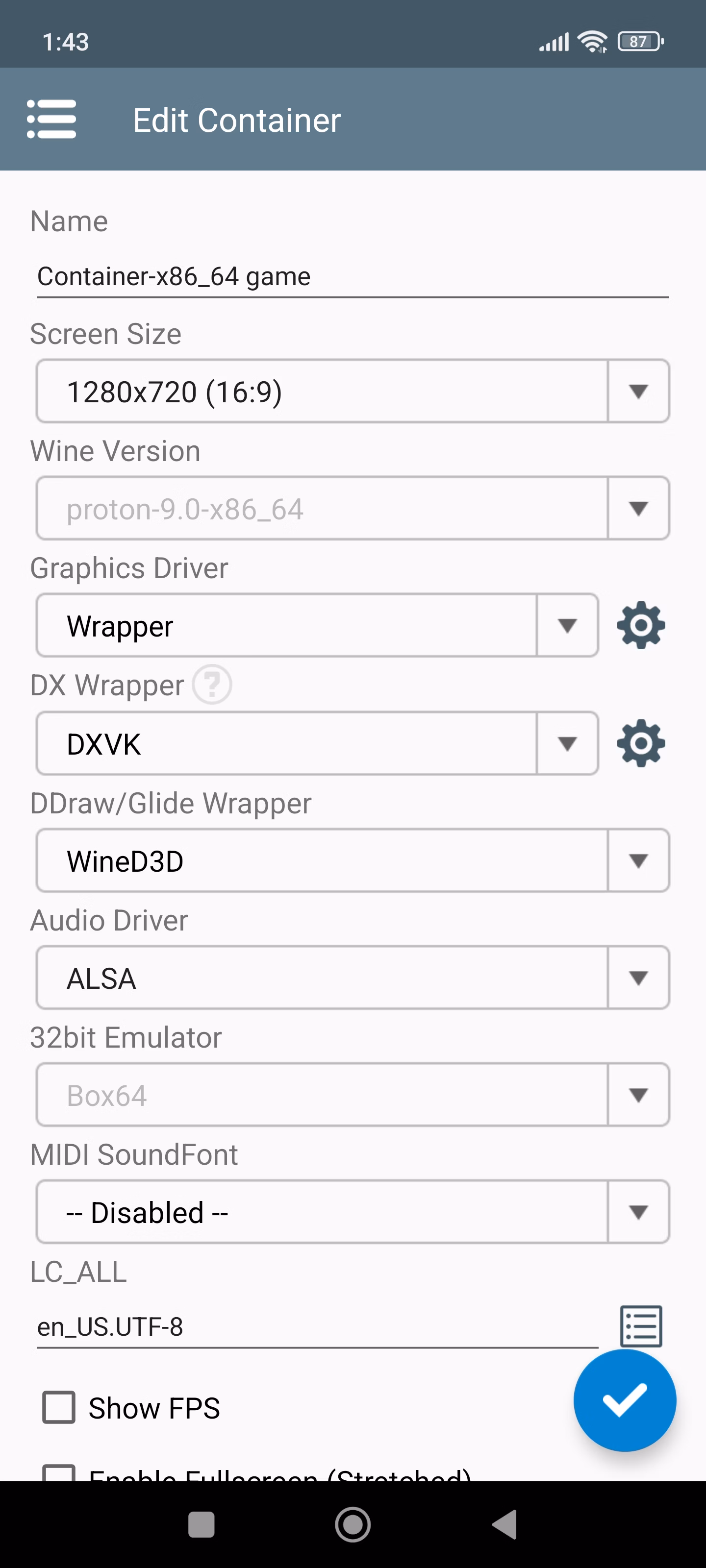Select a different Audio Driver
The height and width of the screenshot is (1568, 706).
[x=352, y=978]
